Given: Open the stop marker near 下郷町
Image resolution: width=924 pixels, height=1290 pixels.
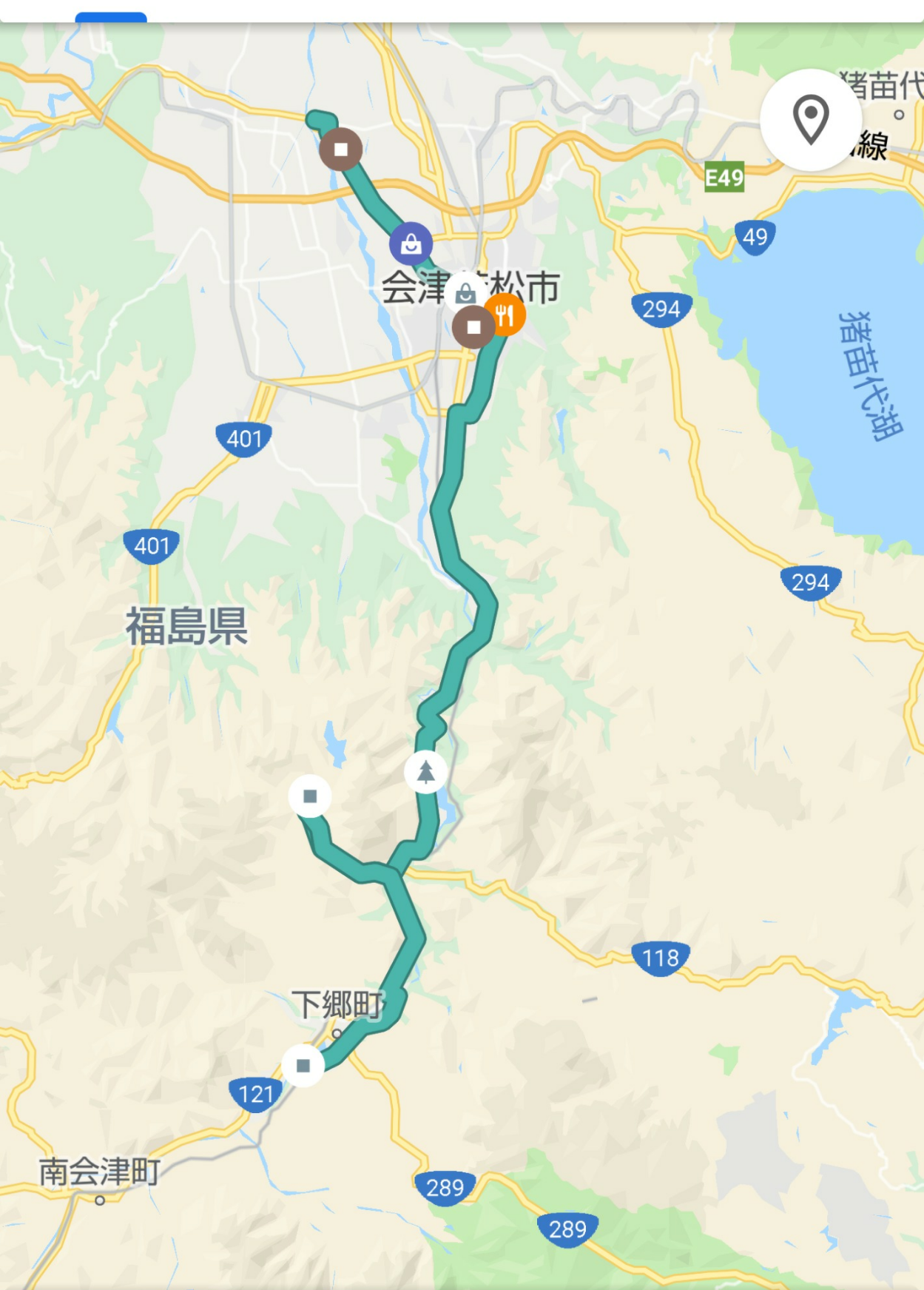Looking at the screenshot, I should click(x=303, y=1065).
